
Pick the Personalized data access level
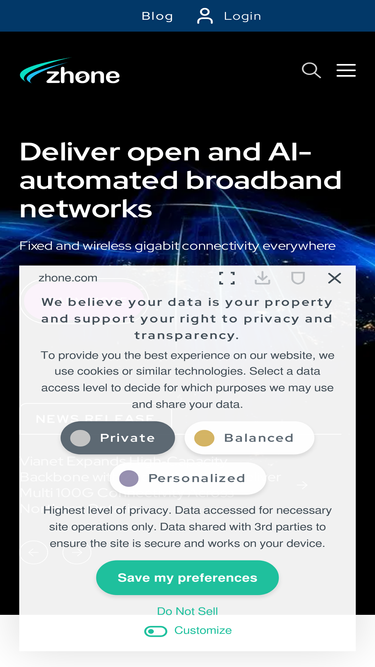[188, 479]
